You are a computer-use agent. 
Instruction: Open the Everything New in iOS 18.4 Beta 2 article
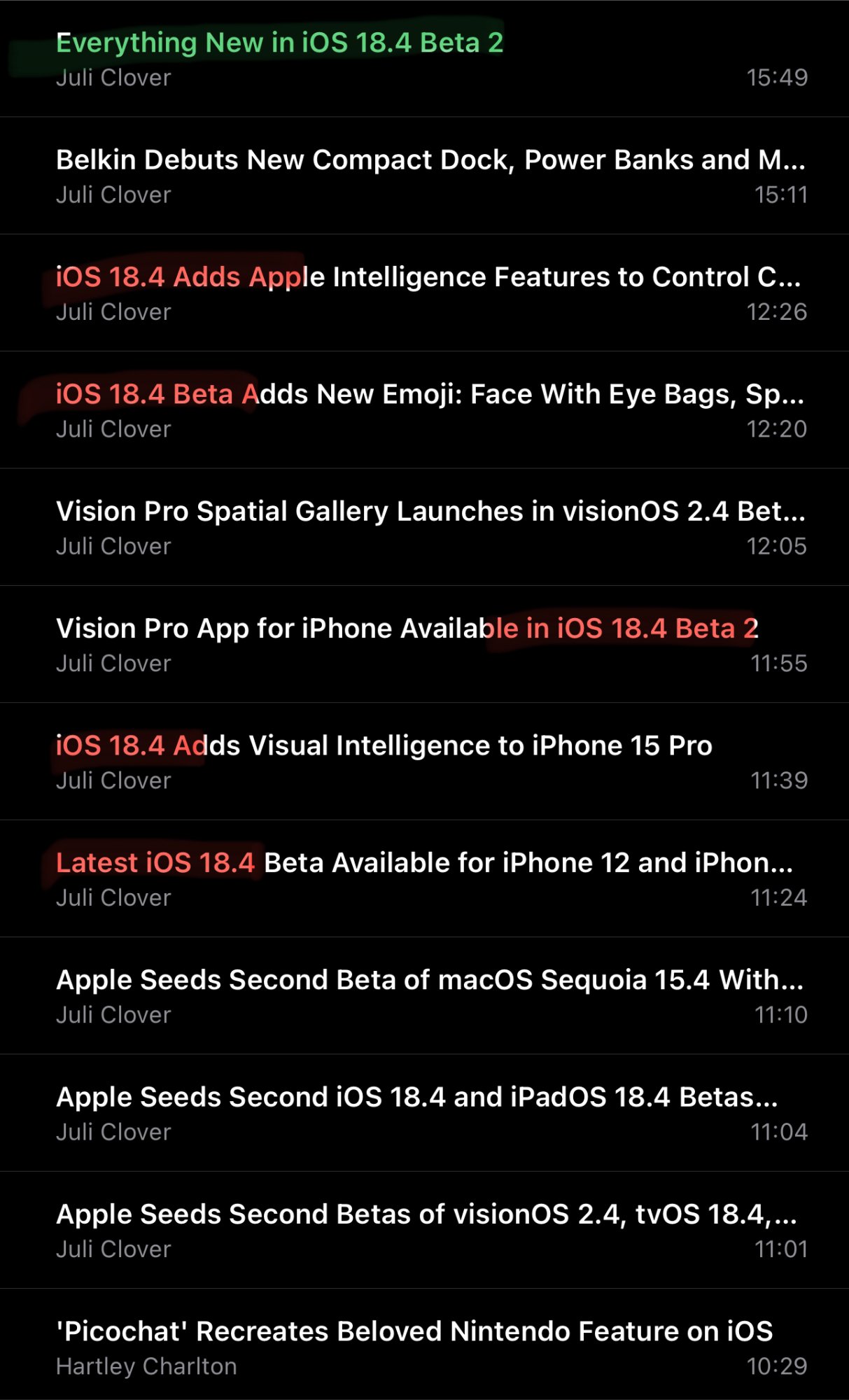coord(424,59)
